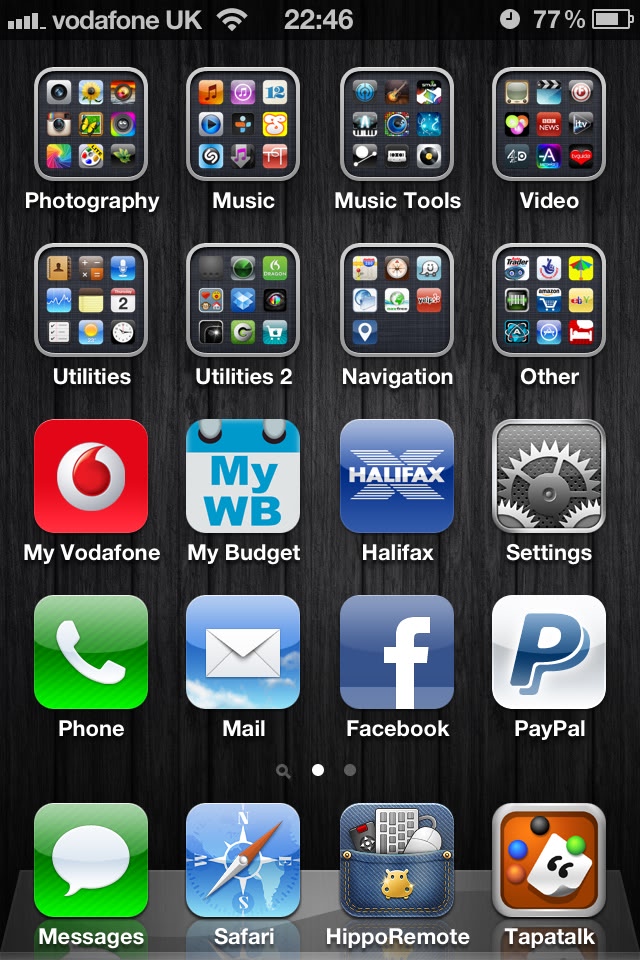Open the Music folder
Viewport: 640px width, 960px height.
coord(243,124)
